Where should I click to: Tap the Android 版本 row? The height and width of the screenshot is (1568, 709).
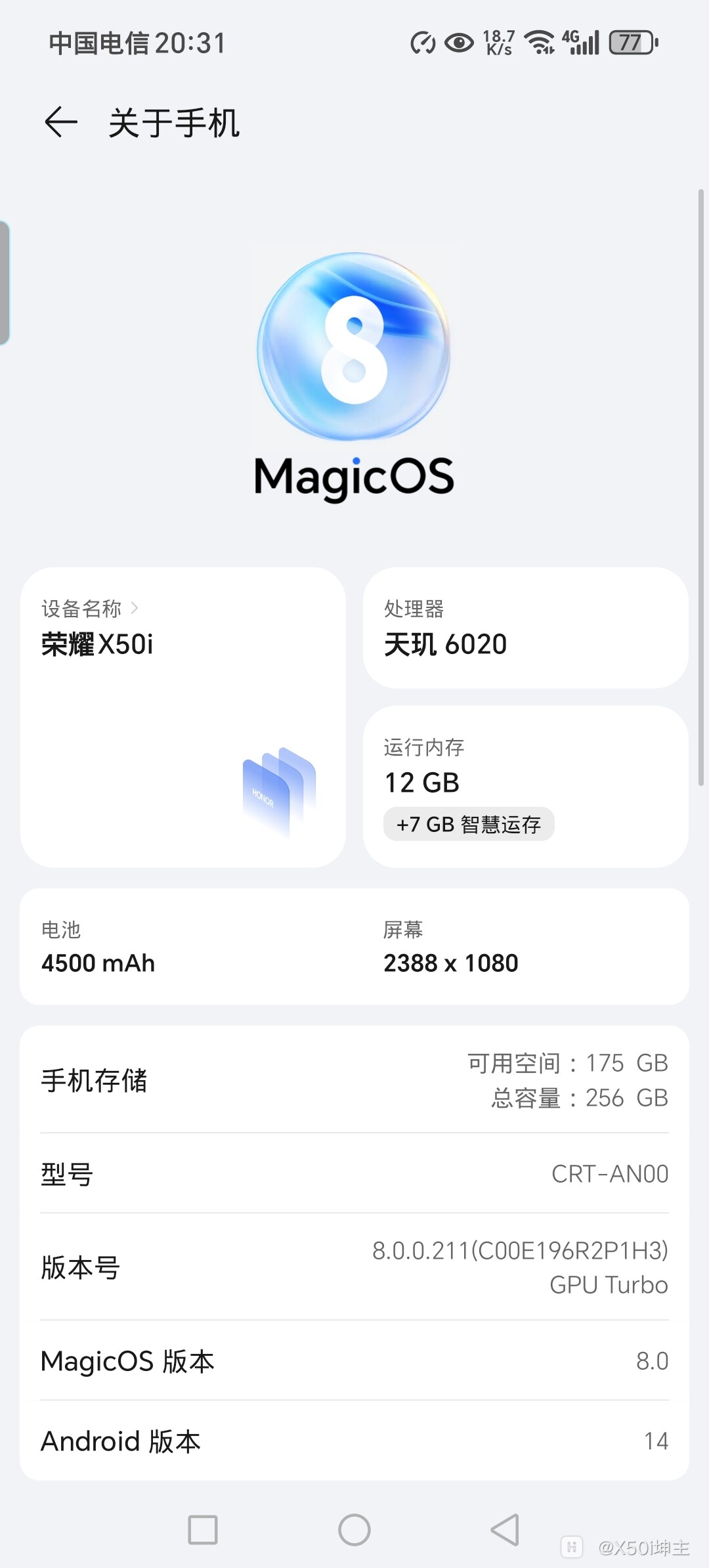(x=354, y=1441)
